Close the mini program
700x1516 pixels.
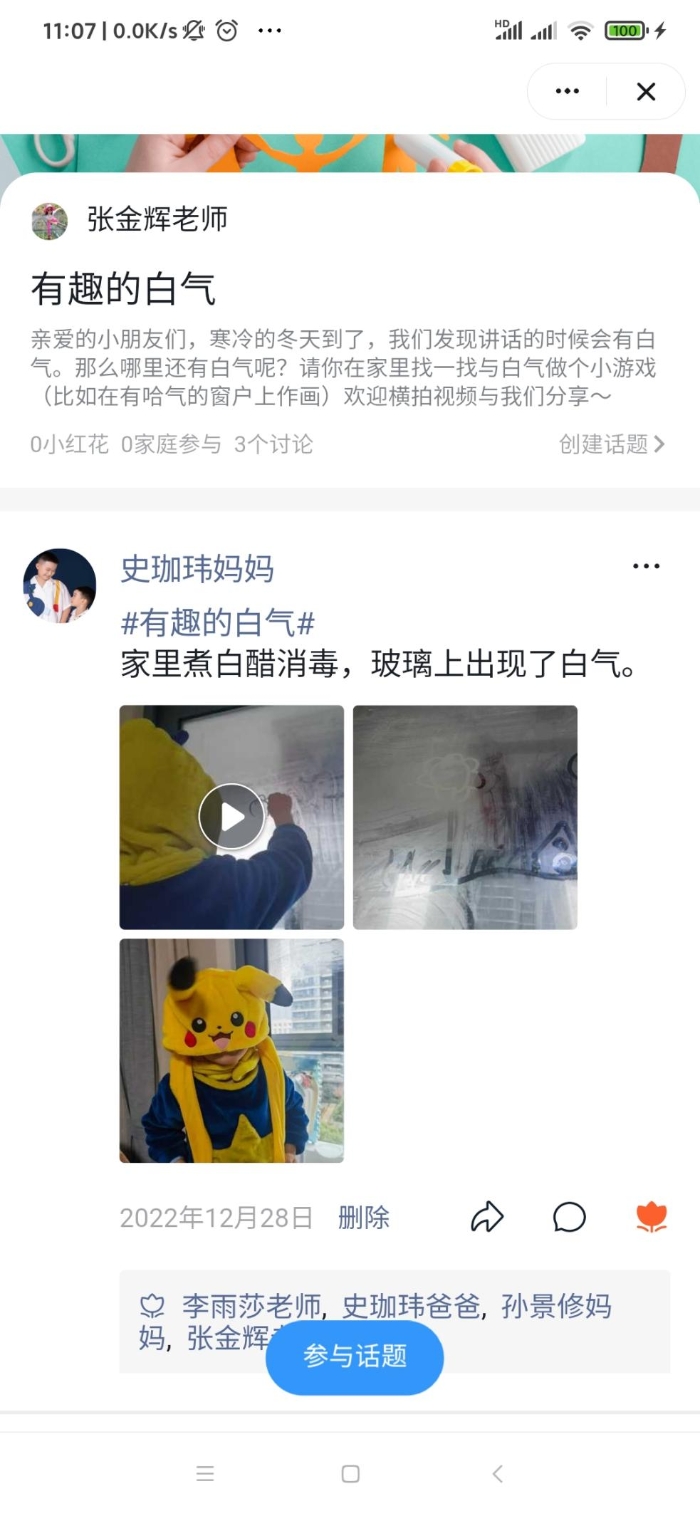tap(646, 92)
